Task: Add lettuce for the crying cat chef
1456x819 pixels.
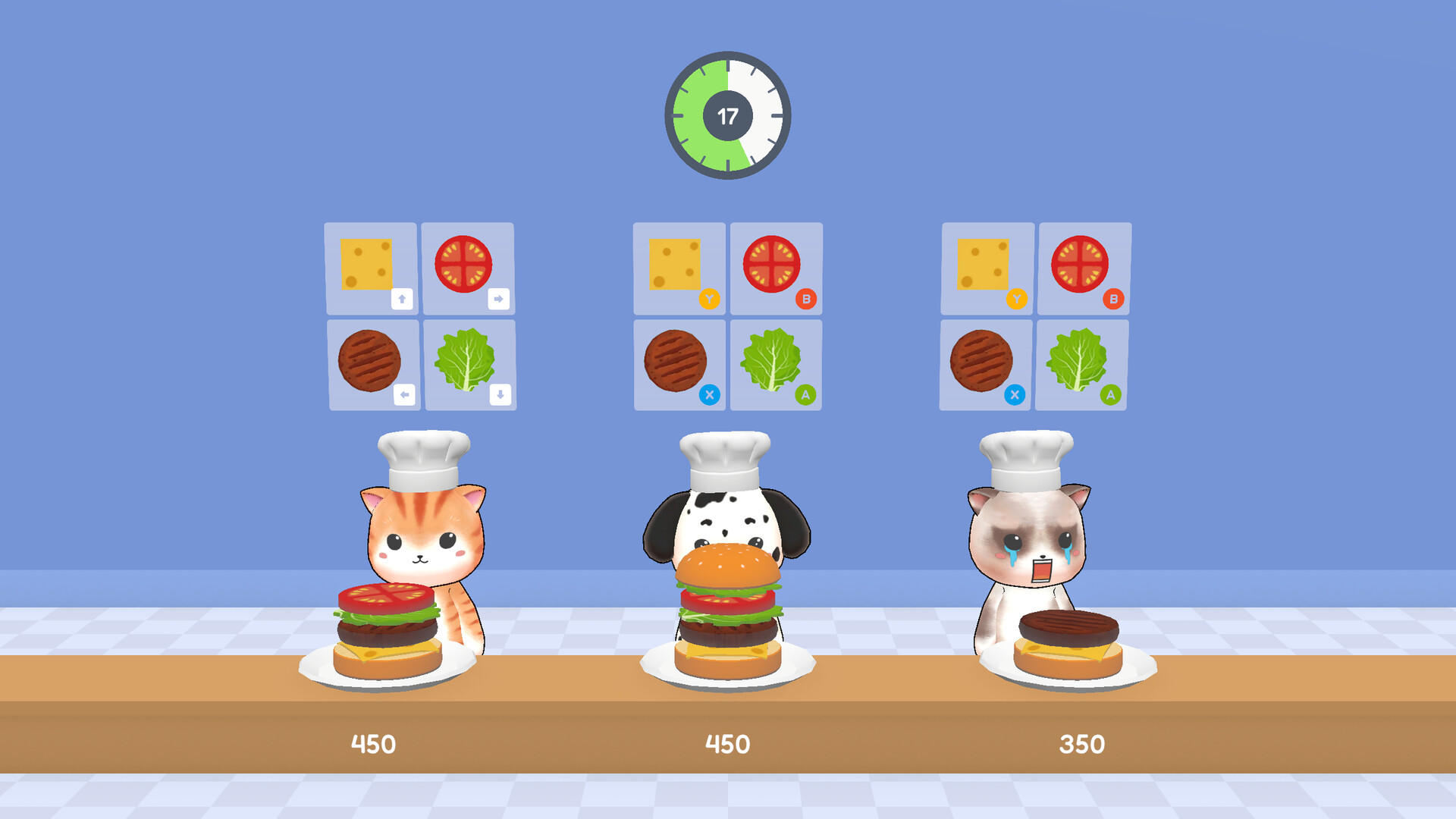Action: click(1081, 365)
